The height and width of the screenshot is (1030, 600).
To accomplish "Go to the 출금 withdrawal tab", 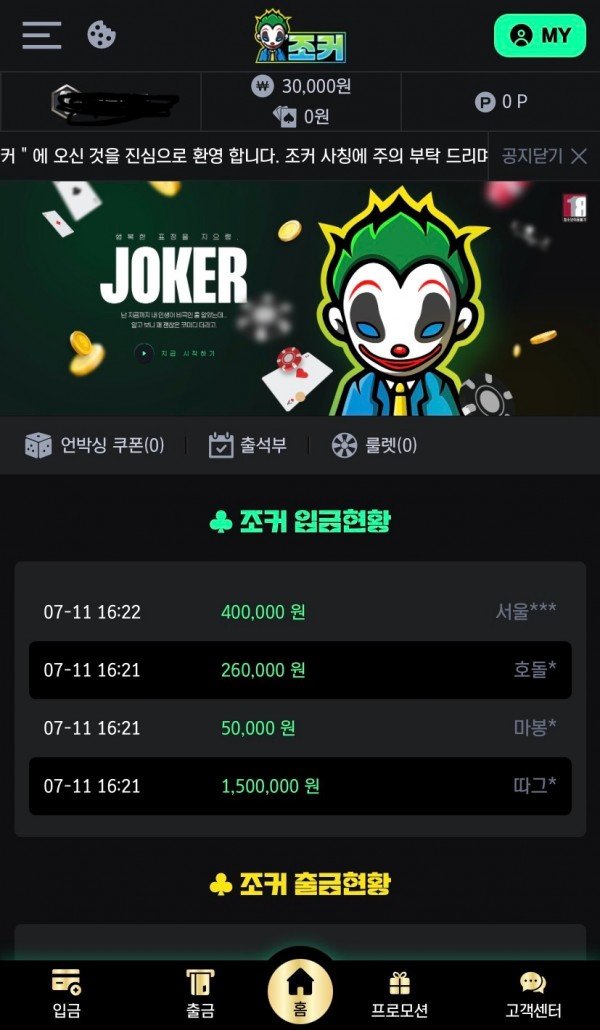I will pyautogui.click(x=200, y=994).
